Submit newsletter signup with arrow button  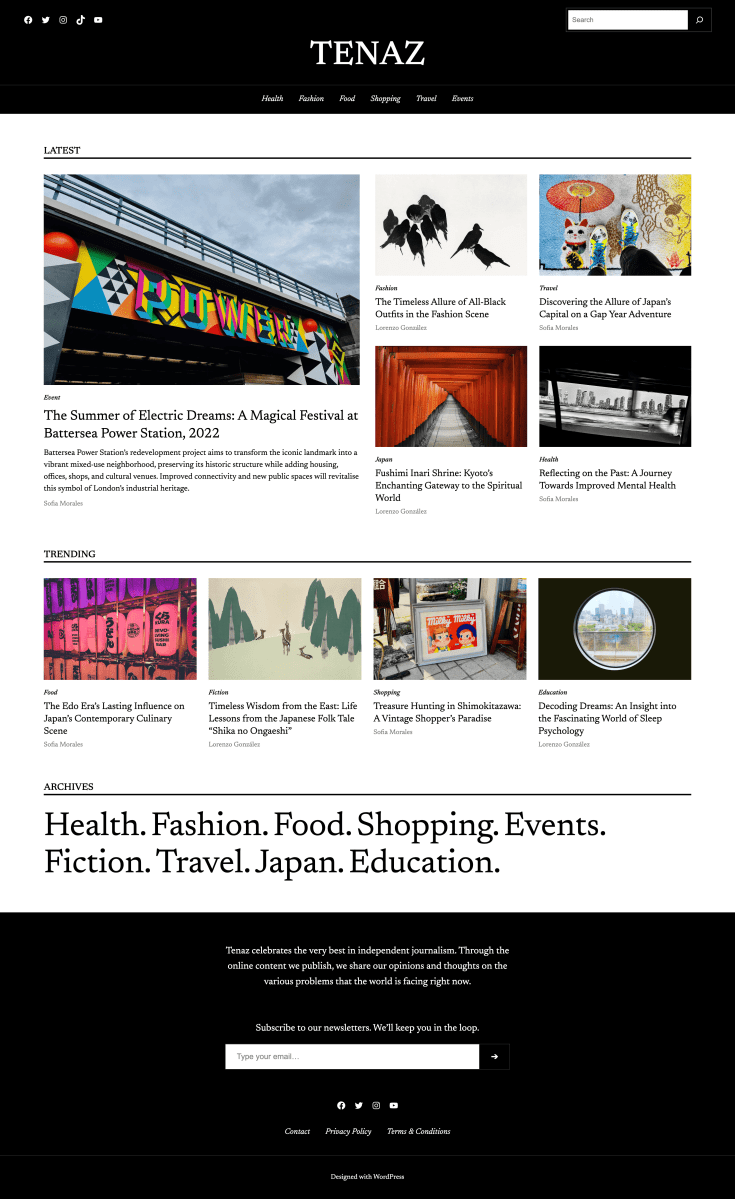pos(494,1057)
